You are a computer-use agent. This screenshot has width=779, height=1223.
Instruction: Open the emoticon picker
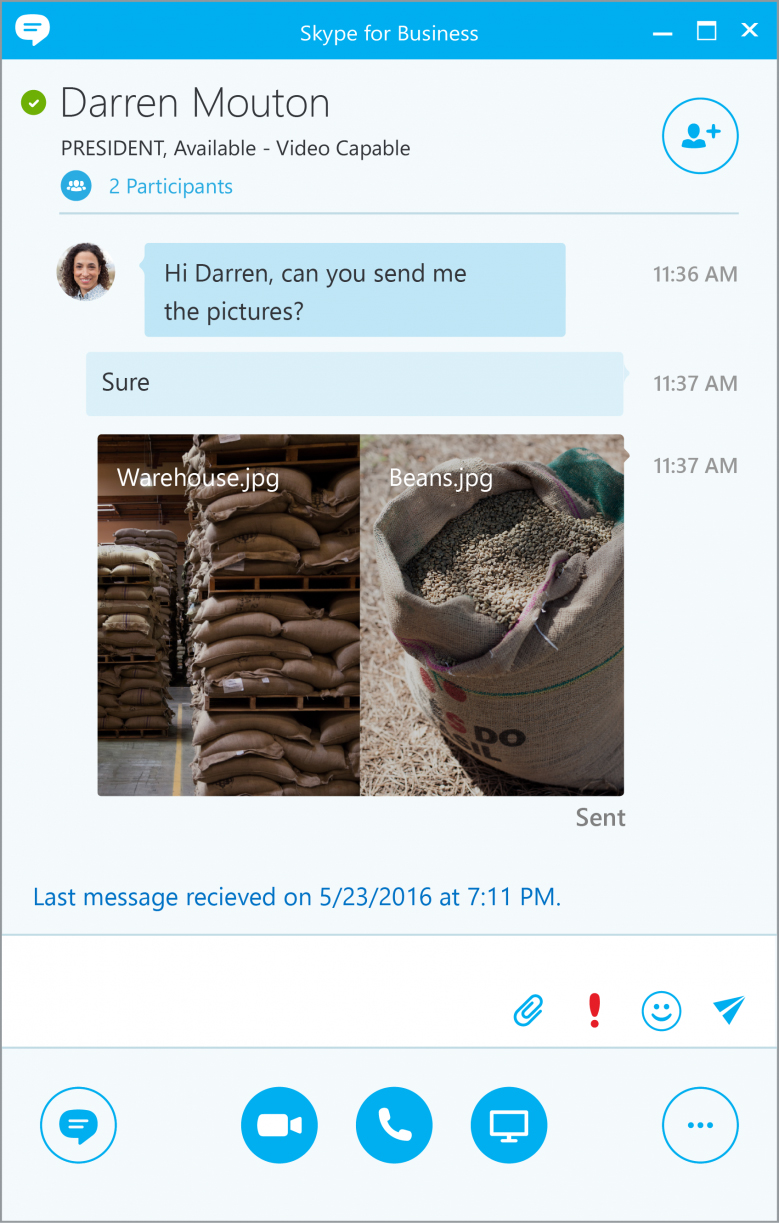point(662,1011)
